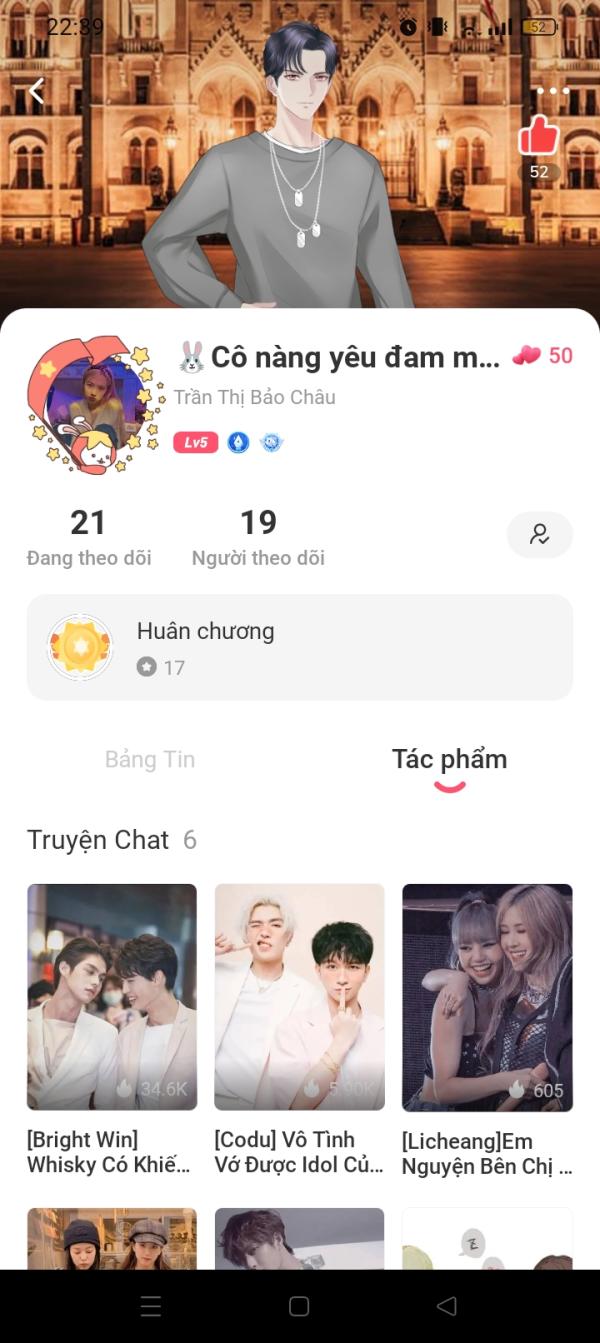This screenshot has height=1343, width=600.
Task: Give a thumbs-up like to this profile
Action: [x=539, y=135]
